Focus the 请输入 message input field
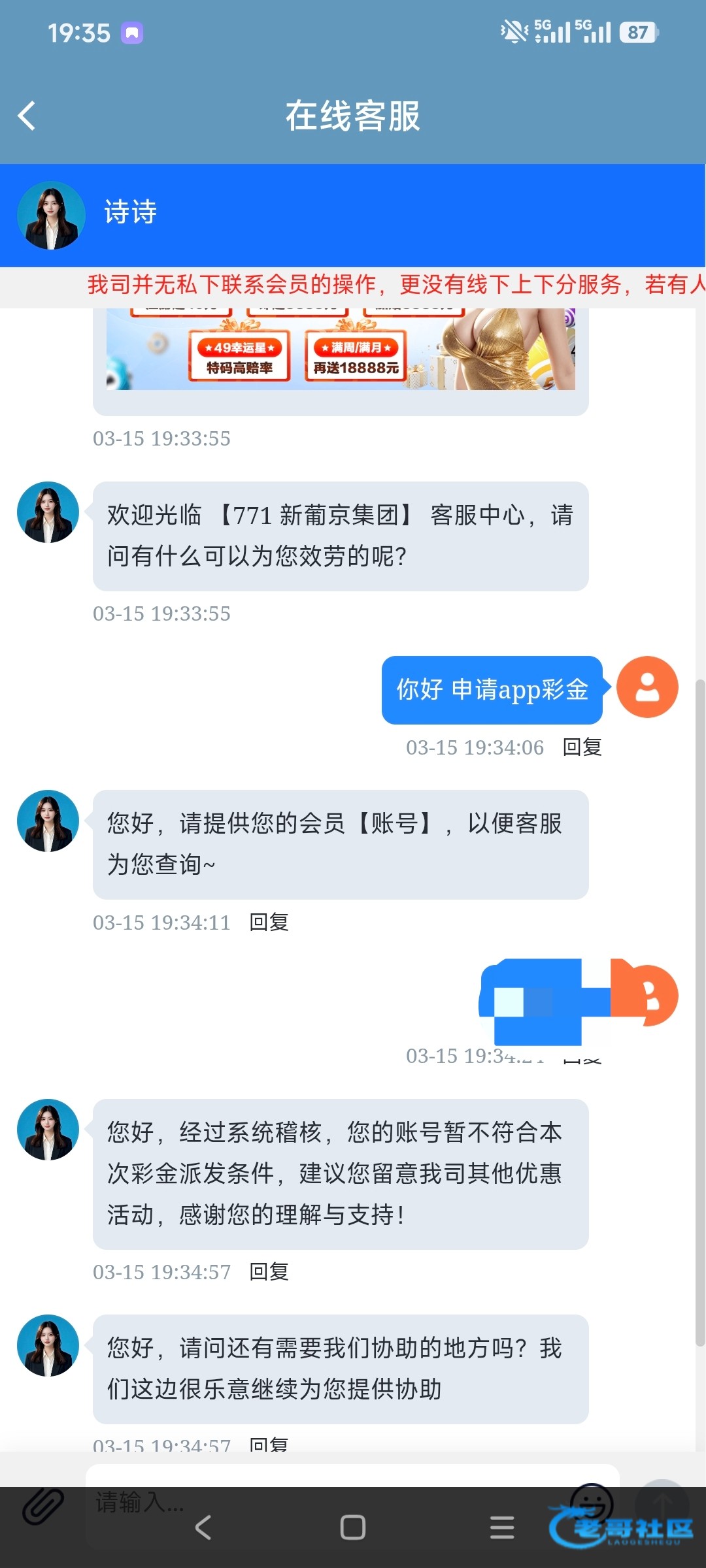Viewport: 706px width, 1568px height. click(327, 1503)
